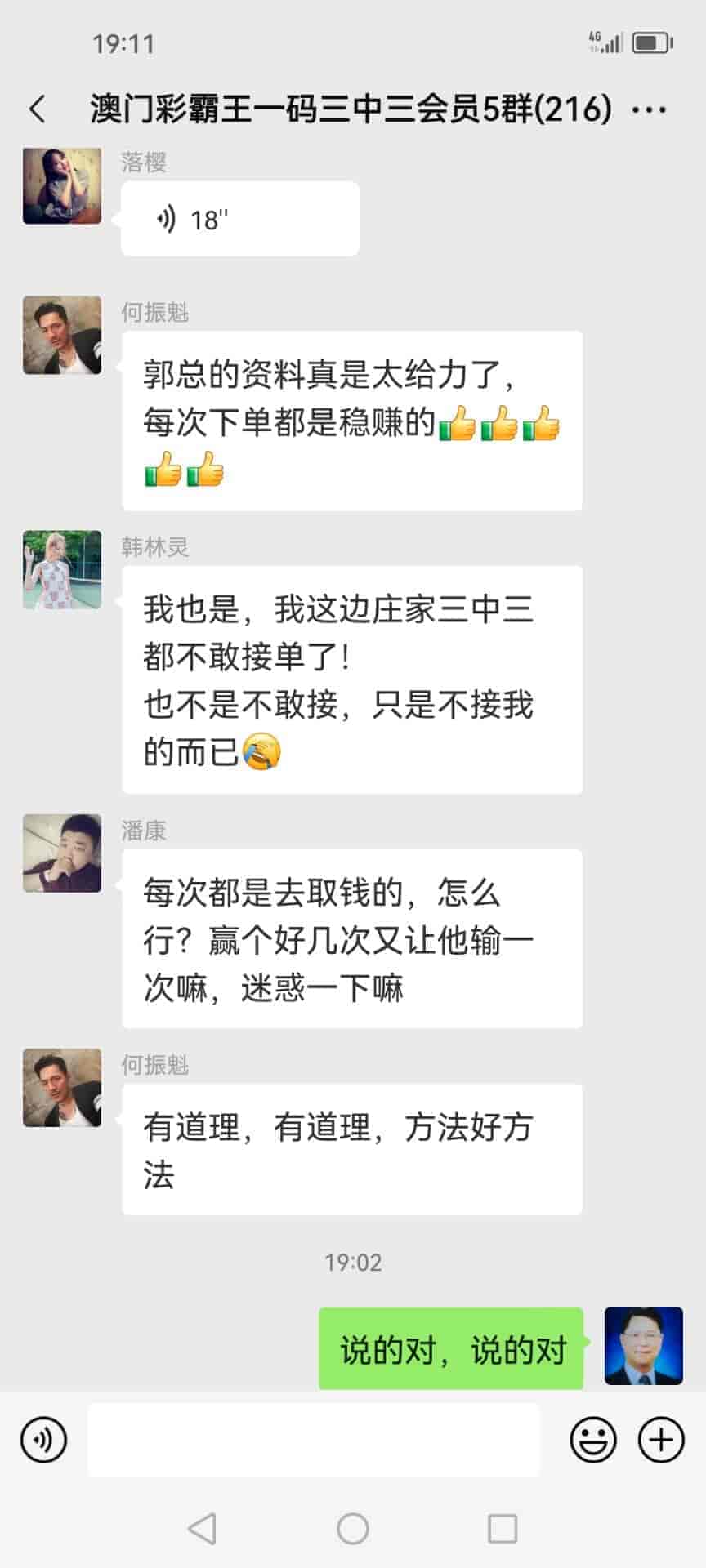Screen dimensions: 706x1568
Task: Open 落樱's profile avatar
Action: 62,185
